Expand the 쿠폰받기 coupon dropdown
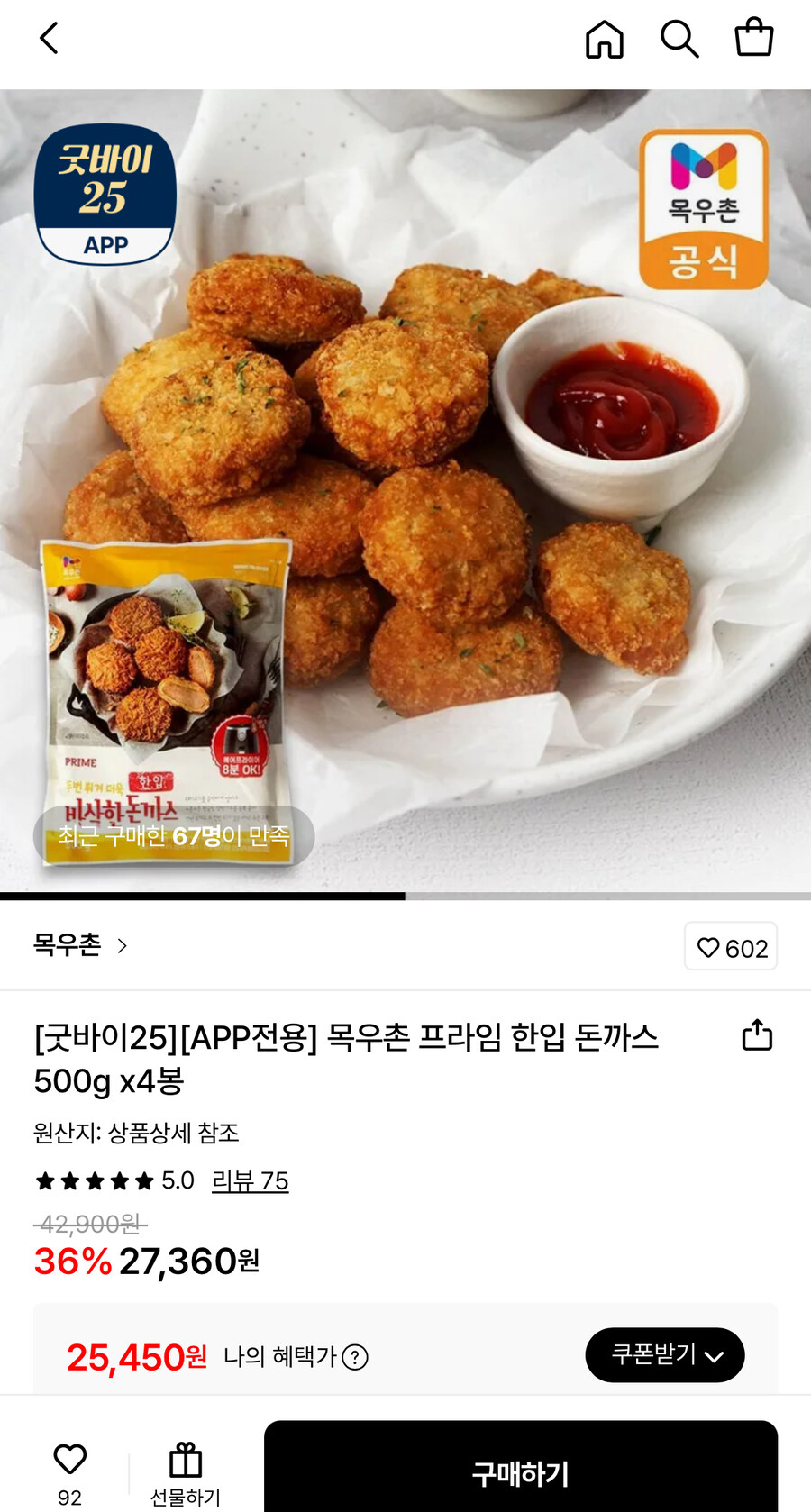 pos(665,1354)
